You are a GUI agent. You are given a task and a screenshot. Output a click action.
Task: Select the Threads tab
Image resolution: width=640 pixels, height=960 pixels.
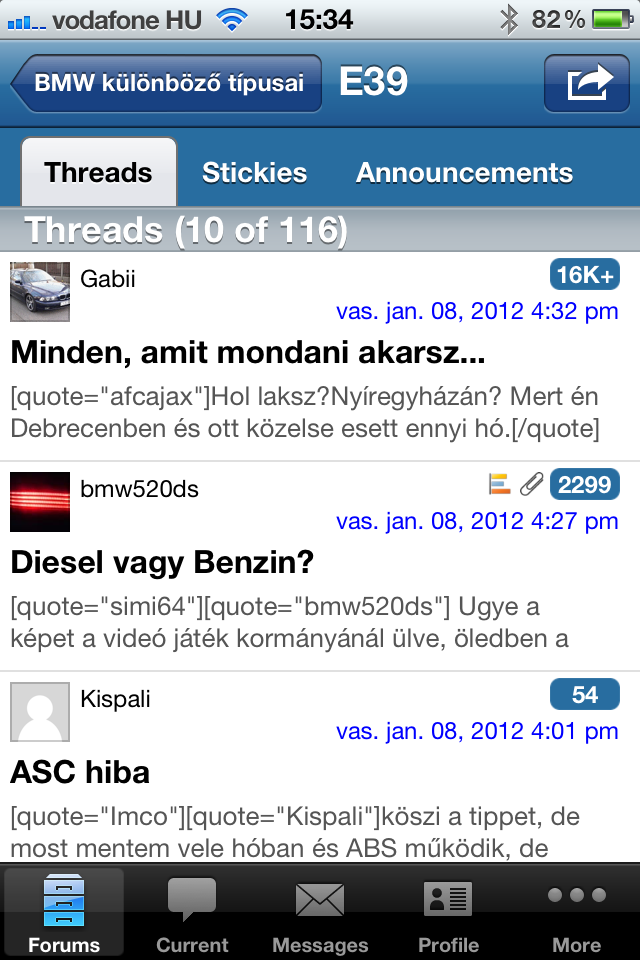(x=98, y=173)
